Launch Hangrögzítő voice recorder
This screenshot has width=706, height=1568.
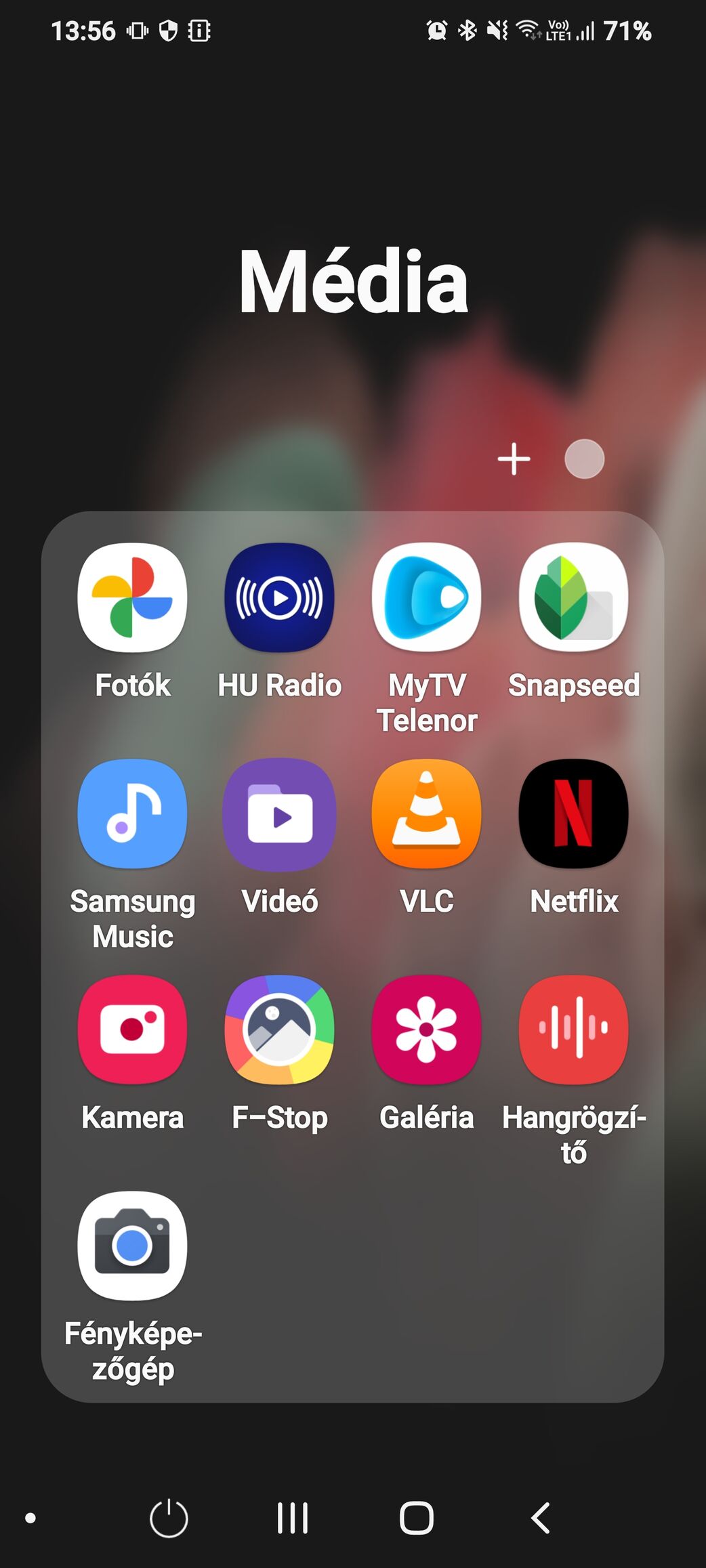(573, 1030)
